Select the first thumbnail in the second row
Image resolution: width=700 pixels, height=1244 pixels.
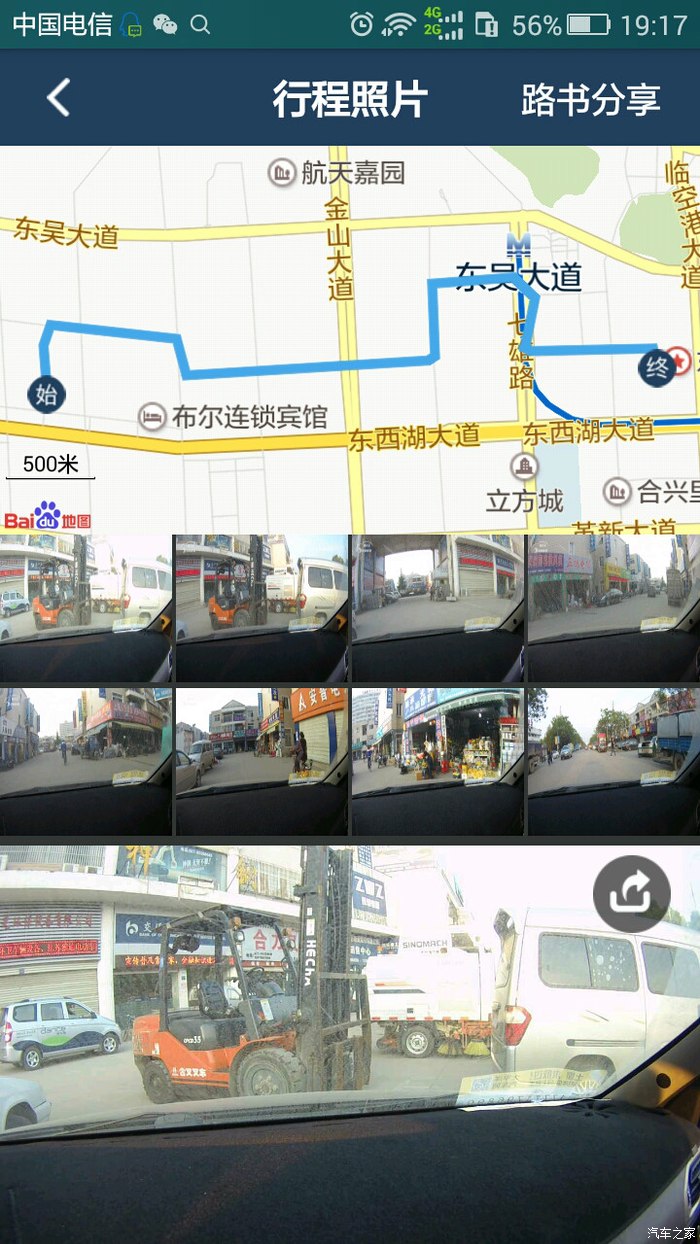[x=86, y=760]
